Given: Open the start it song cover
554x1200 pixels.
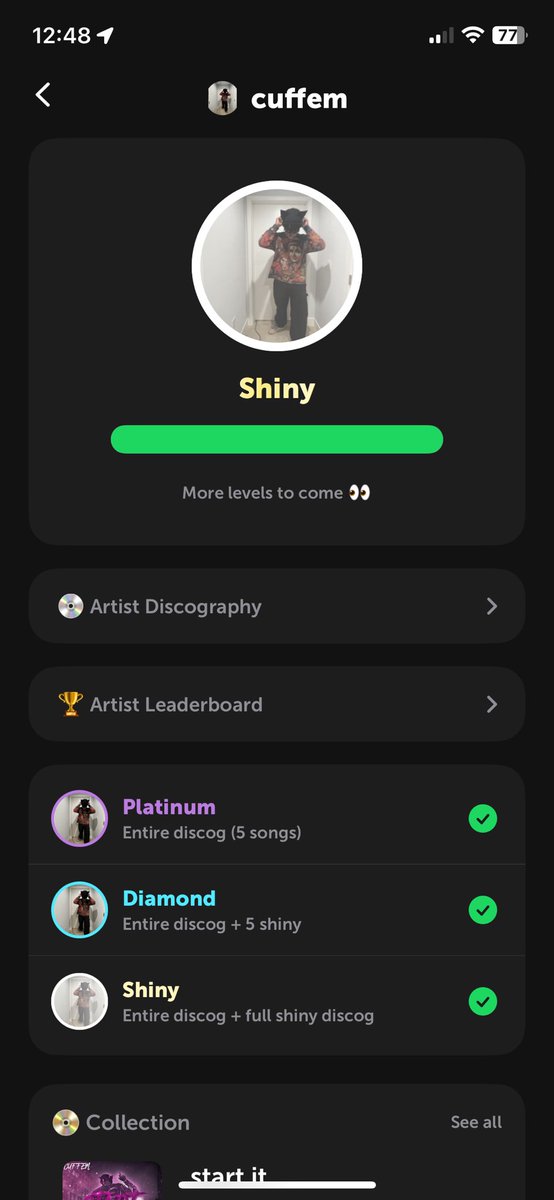Looking at the screenshot, I should pyautogui.click(x=112, y=1180).
